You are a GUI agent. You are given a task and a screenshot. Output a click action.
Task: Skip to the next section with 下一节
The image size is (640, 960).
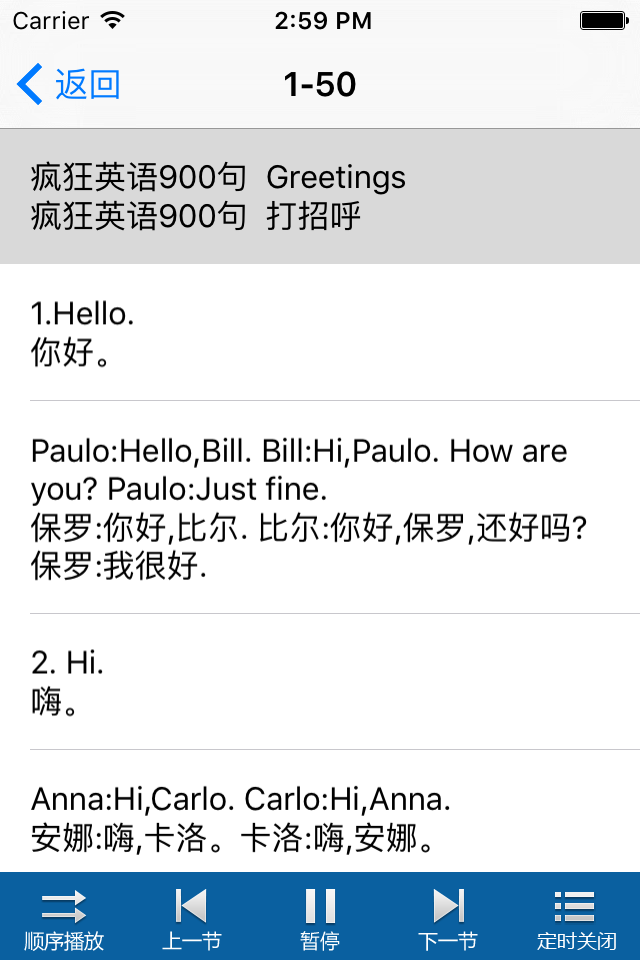tap(448, 918)
